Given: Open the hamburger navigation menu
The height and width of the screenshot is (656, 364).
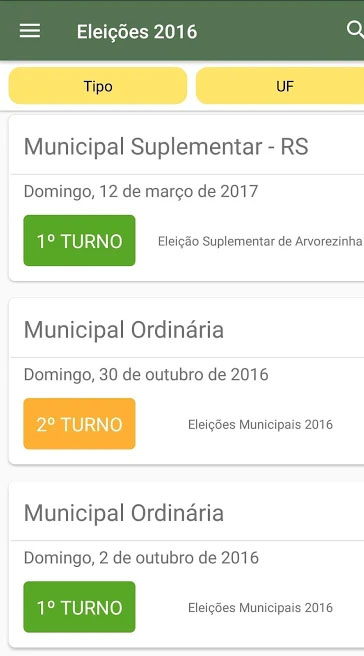Looking at the screenshot, I should point(30,31).
